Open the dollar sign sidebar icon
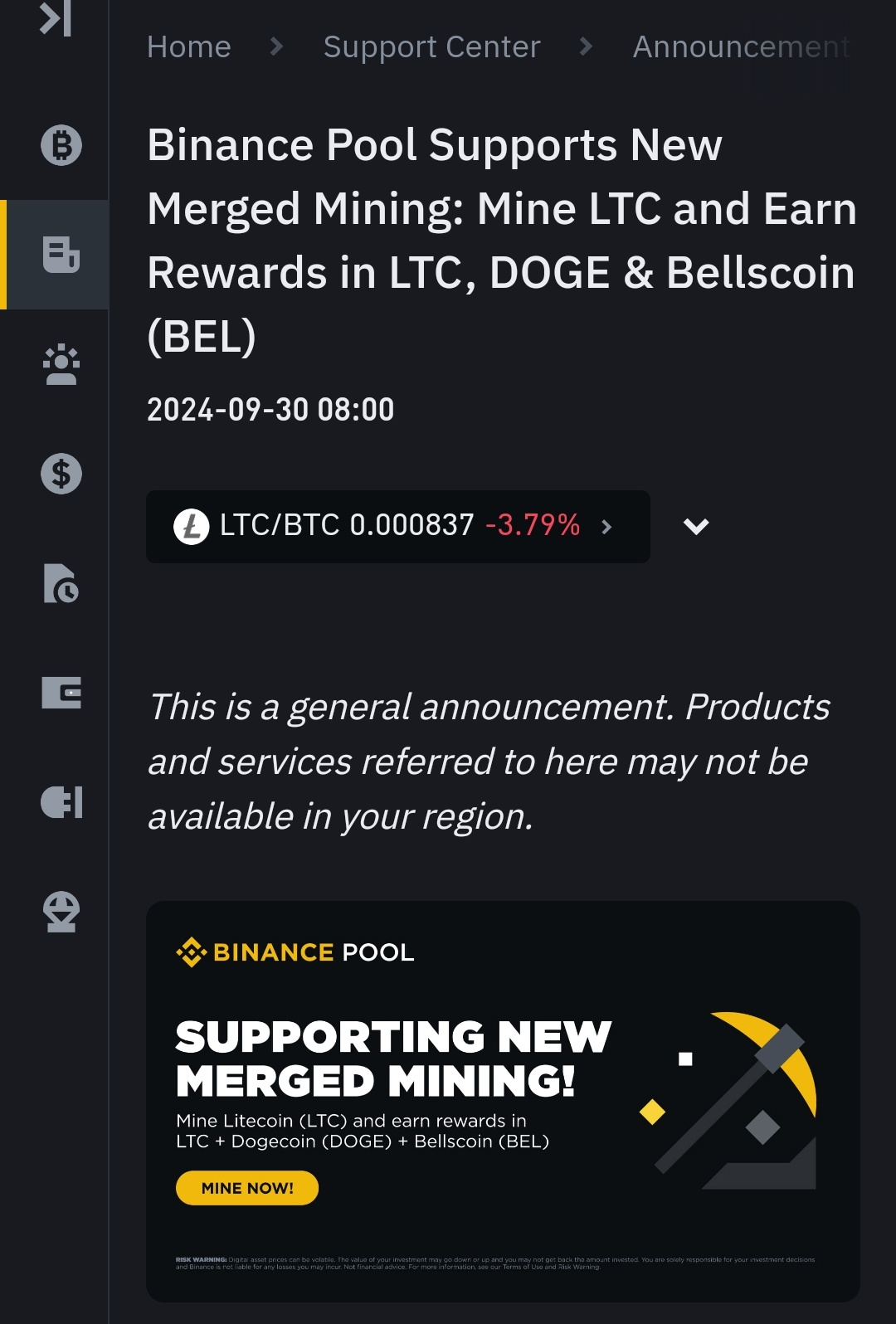Viewport: 896px width, 1324px height. pyautogui.click(x=61, y=474)
